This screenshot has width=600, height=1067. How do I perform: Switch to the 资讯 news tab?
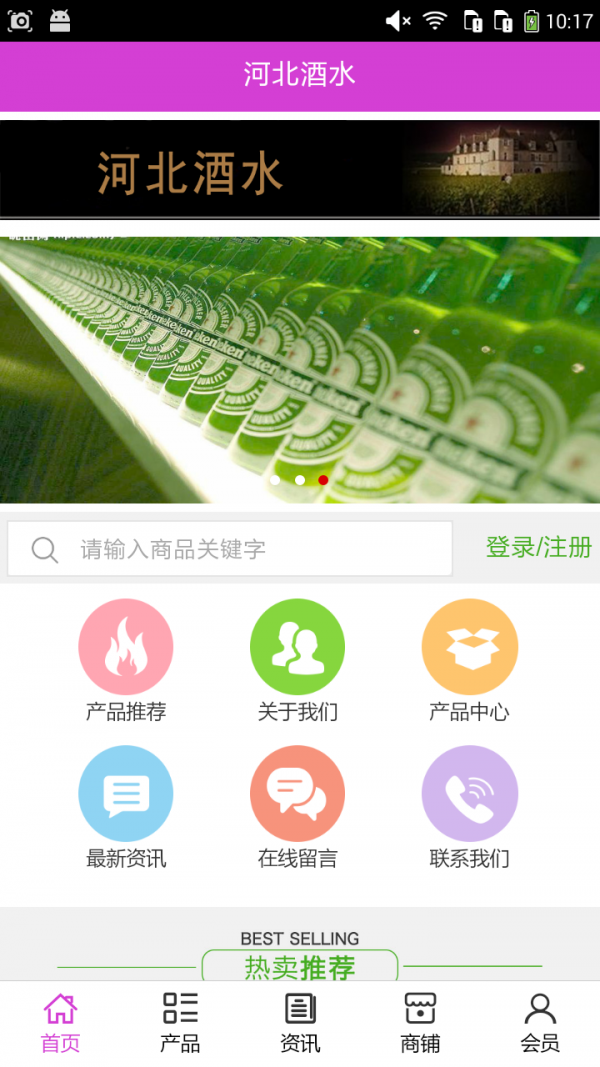pos(300,1023)
